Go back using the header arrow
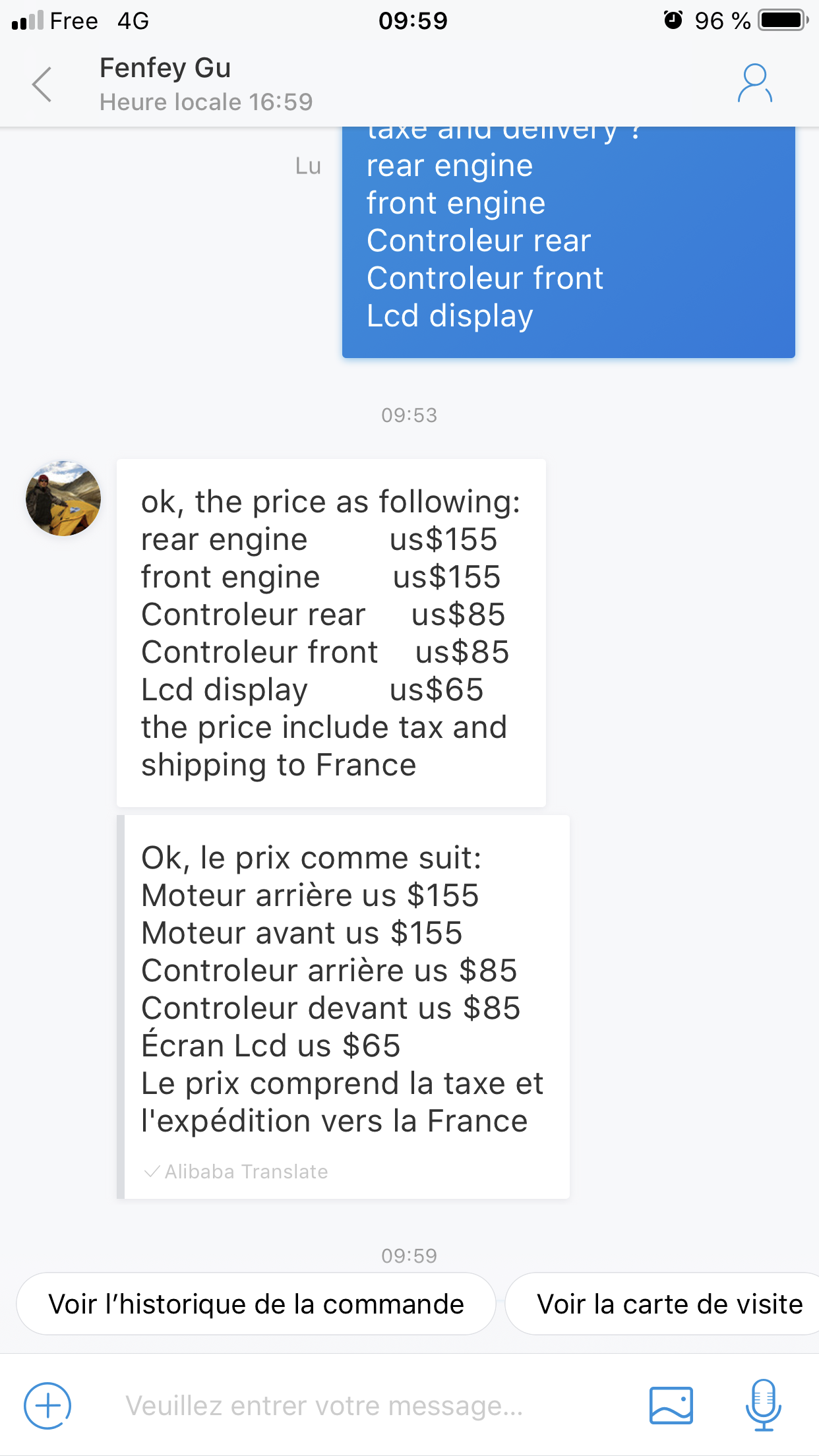 pyautogui.click(x=42, y=84)
